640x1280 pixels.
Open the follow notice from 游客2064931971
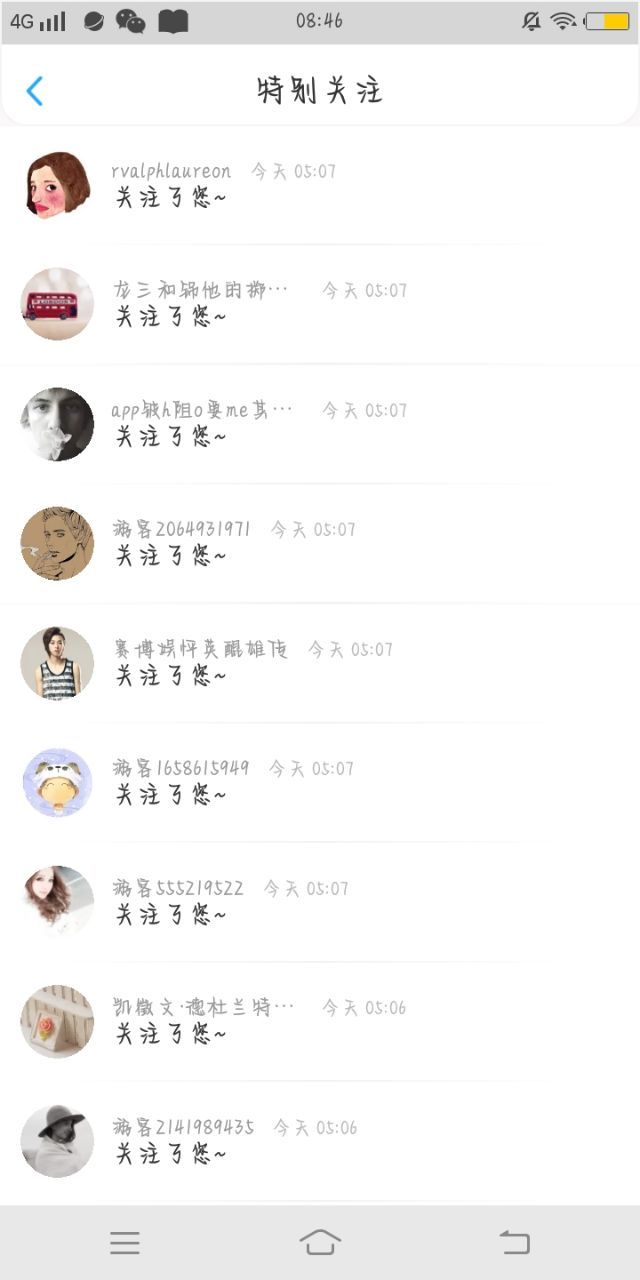320,543
